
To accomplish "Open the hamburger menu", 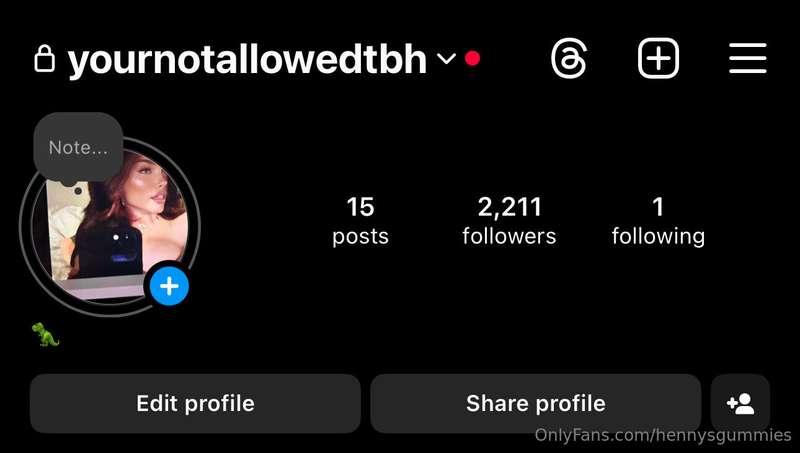I will point(747,59).
